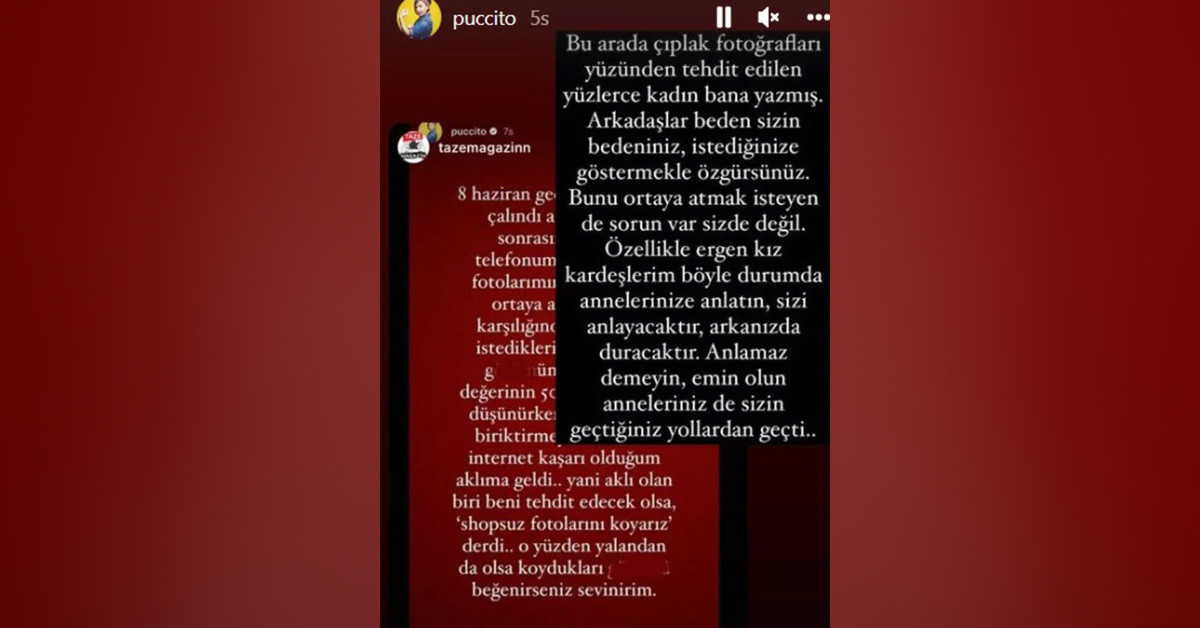Toggle the story sound

(769, 17)
